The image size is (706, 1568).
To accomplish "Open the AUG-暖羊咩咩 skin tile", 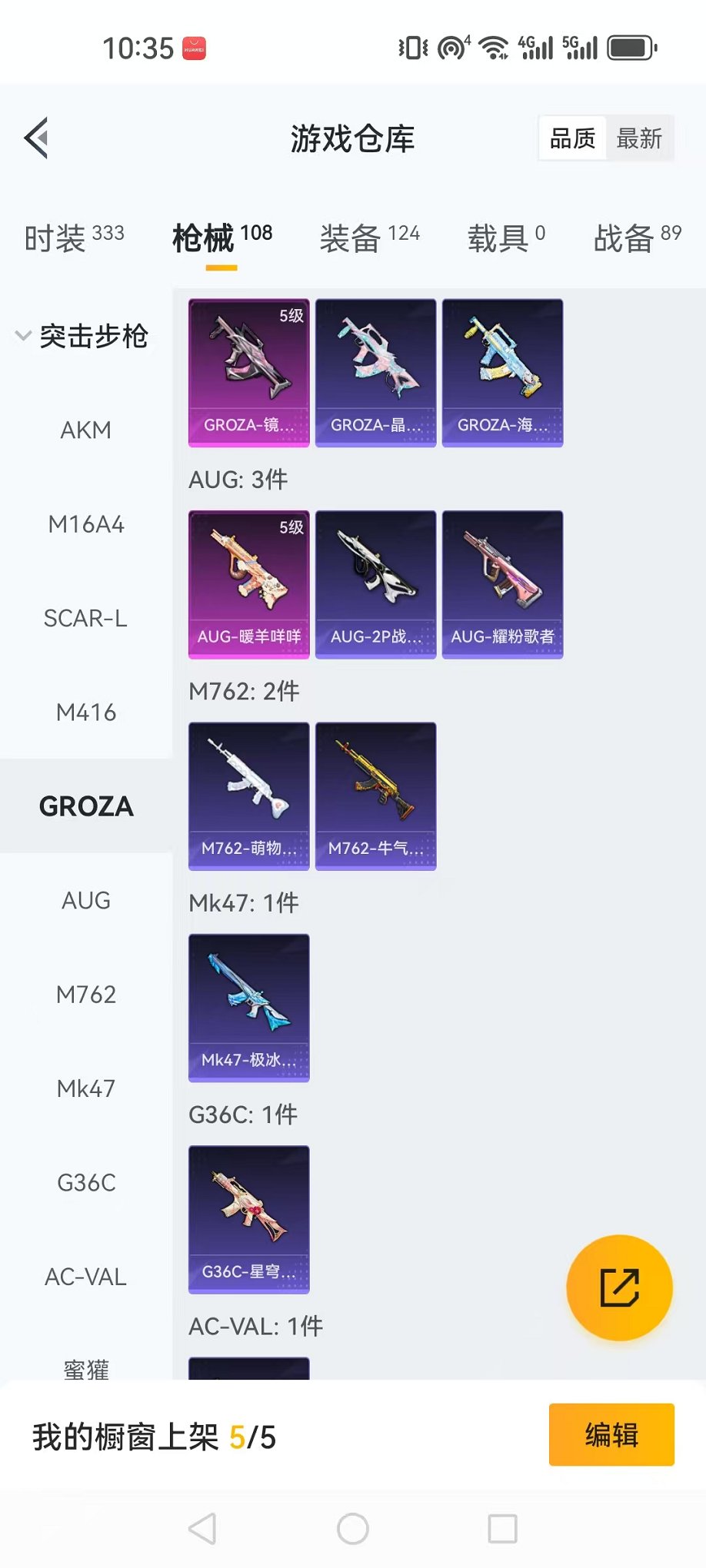I will pyautogui.click(x=249, y=584).
